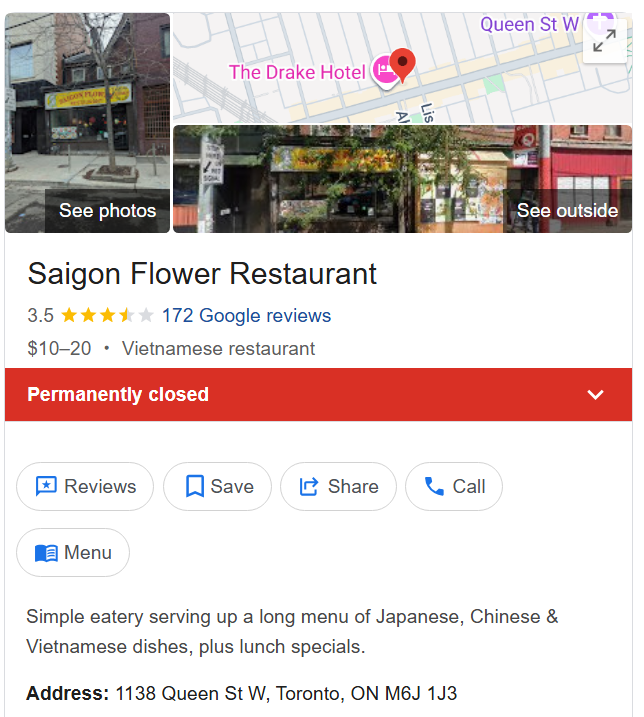View the restaurant Menu
The image size is (644, 717).
tap(73, 553)
